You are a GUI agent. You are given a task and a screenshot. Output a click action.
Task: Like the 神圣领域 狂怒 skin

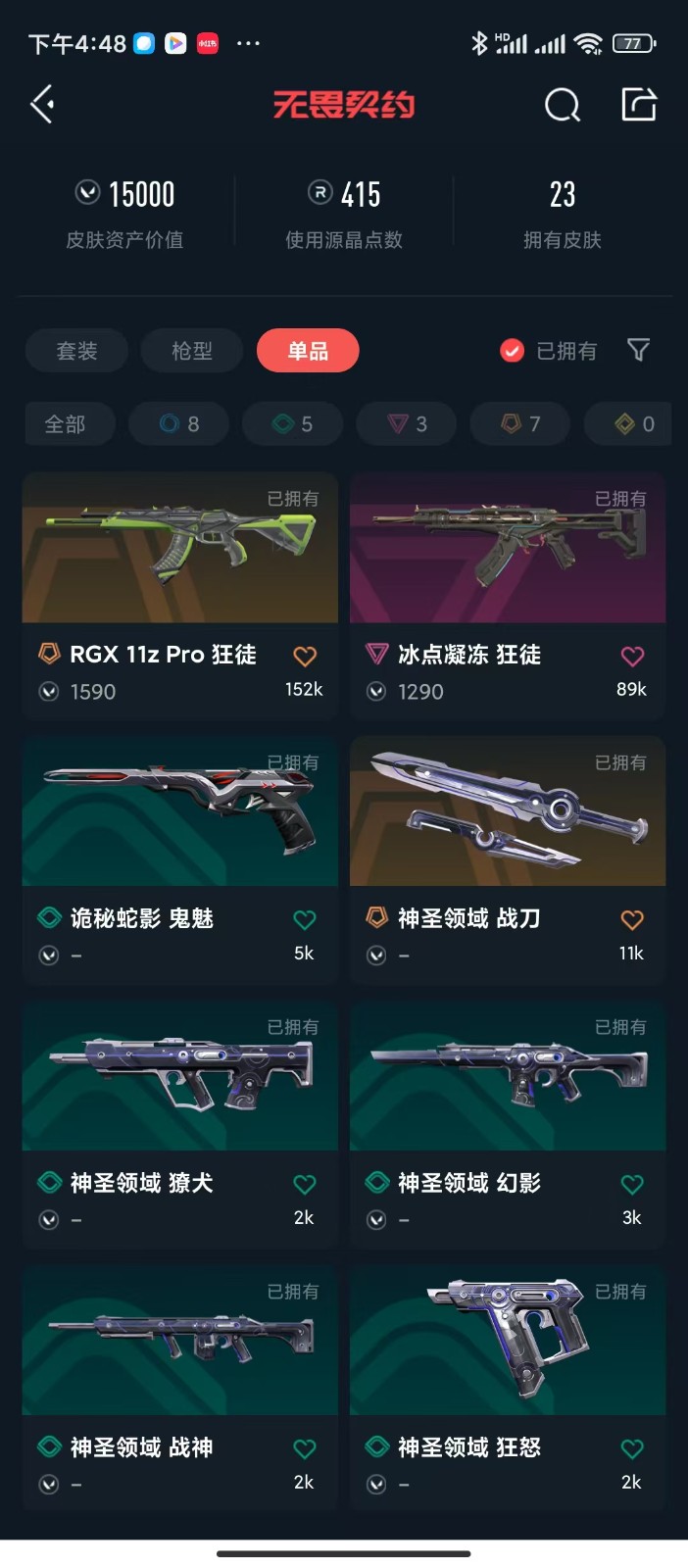(x=632, y=1448)
